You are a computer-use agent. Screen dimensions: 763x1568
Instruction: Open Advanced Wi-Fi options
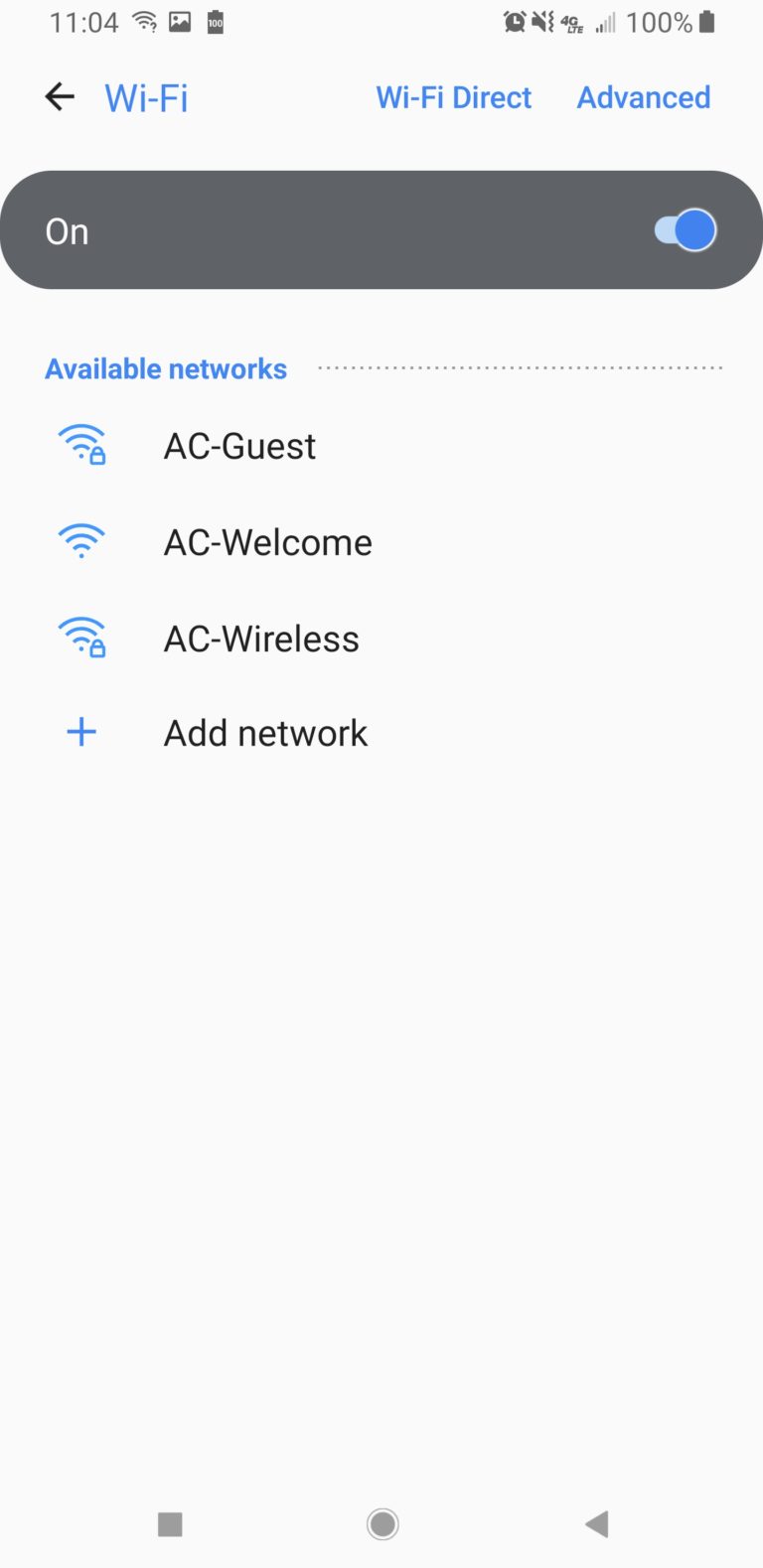643,96
